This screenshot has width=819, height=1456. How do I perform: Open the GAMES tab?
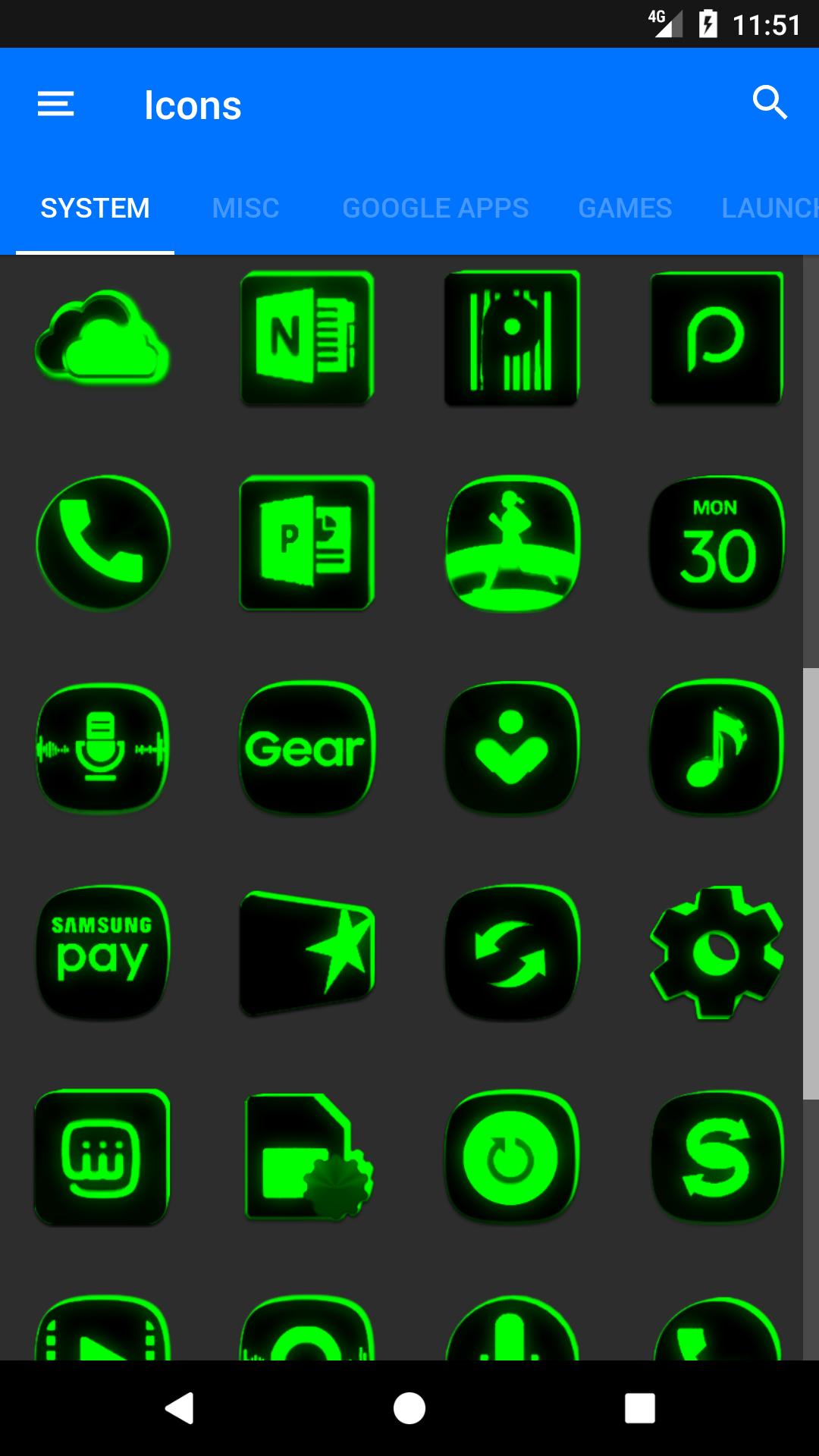tap(625, 208)
